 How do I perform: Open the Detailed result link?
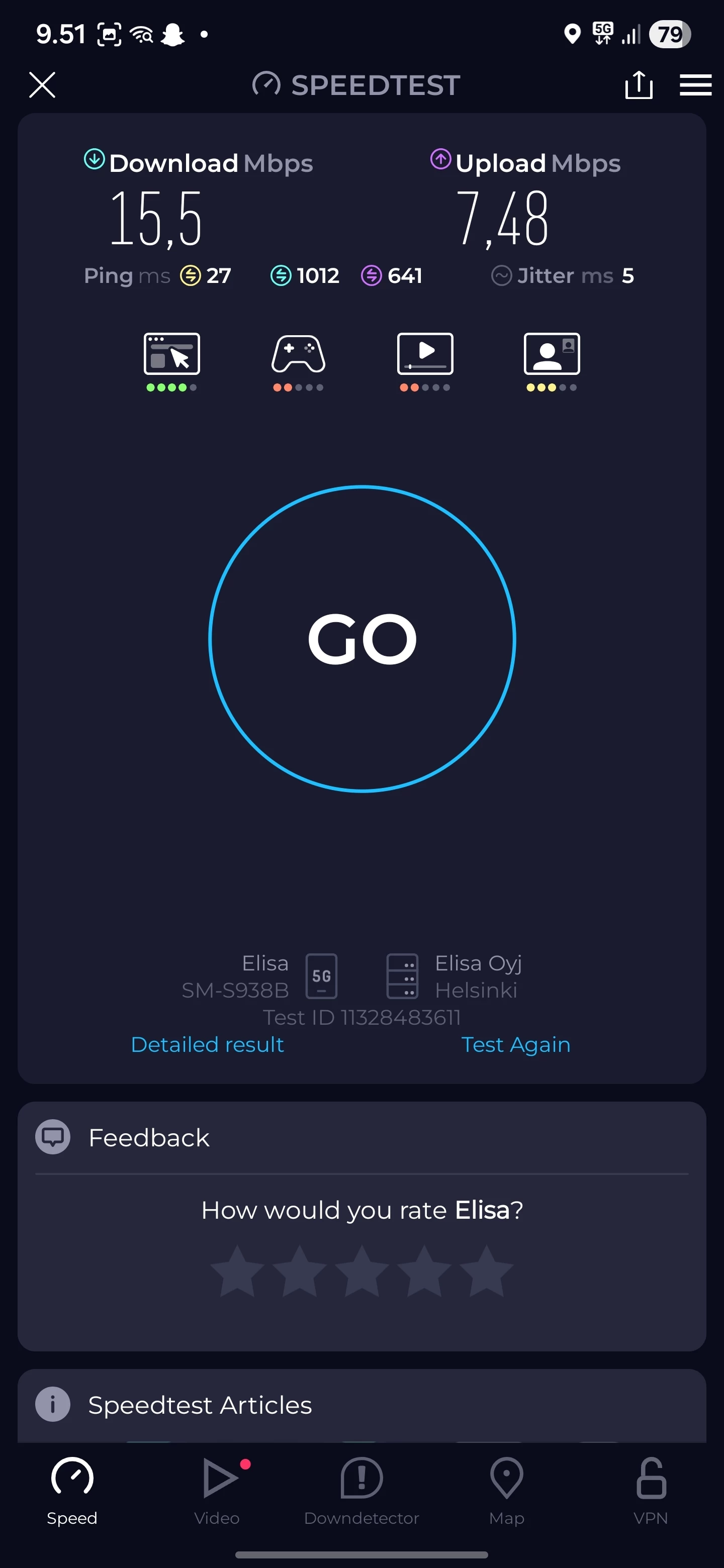(207, 1044)
